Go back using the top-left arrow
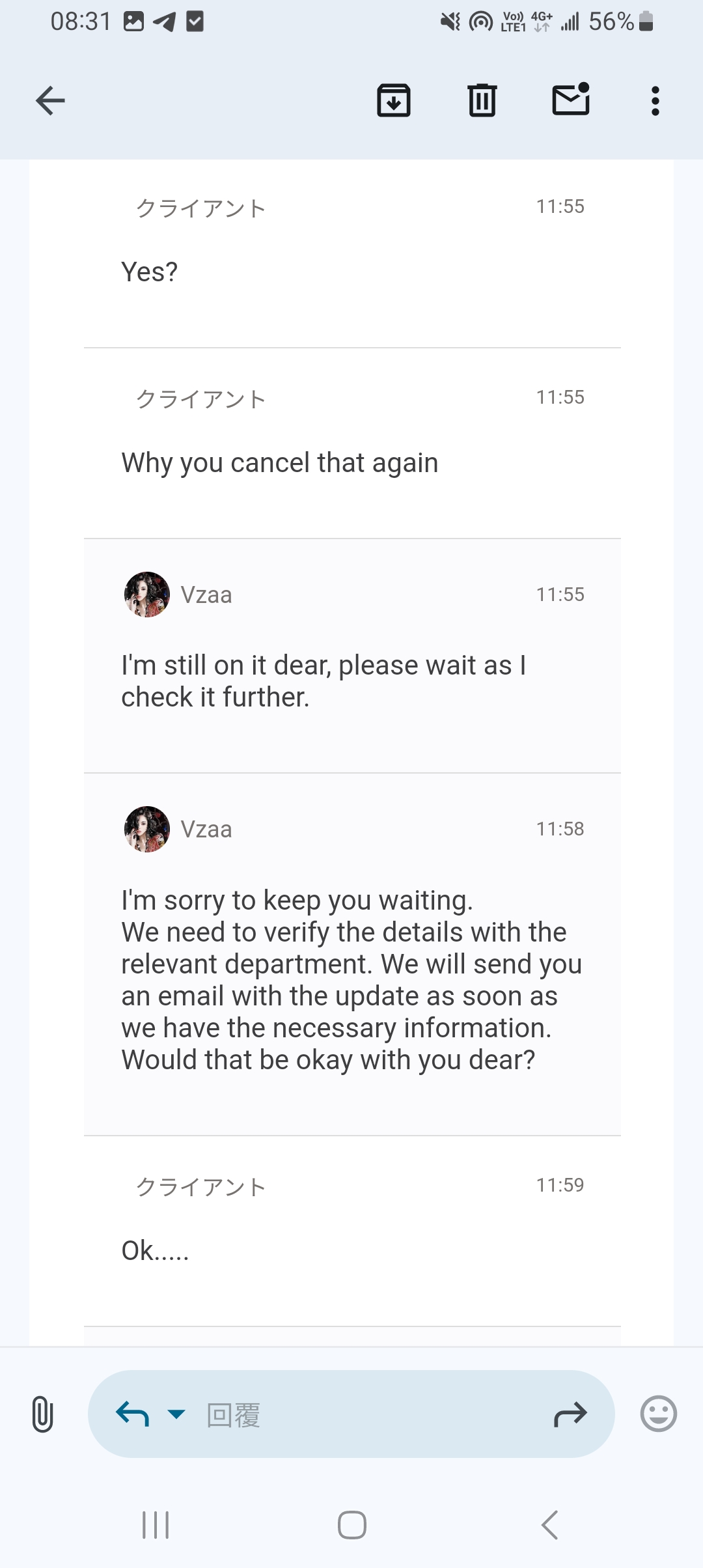Viewport: 703px width, 1568px height. click(50, 101)
